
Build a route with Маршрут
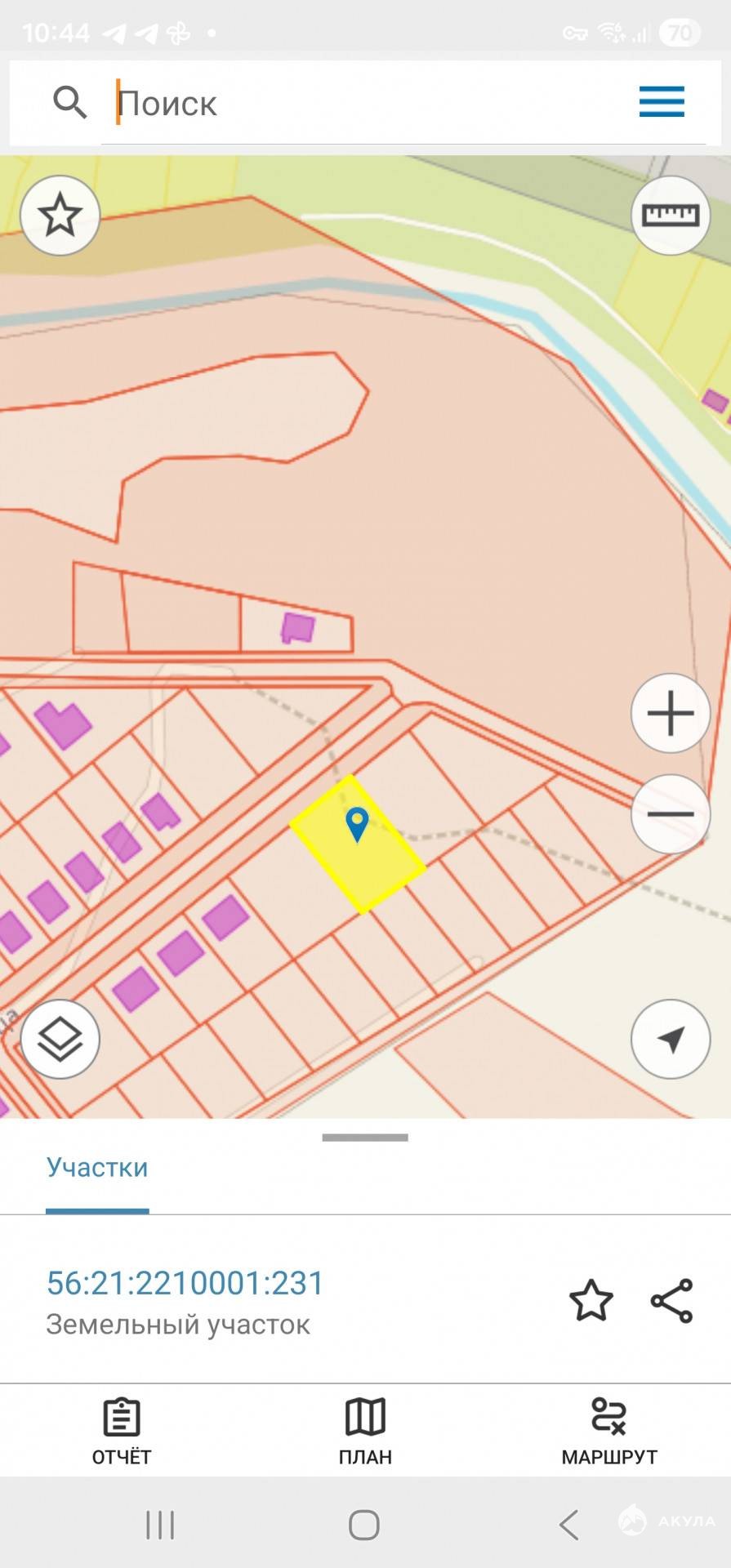609,1432
